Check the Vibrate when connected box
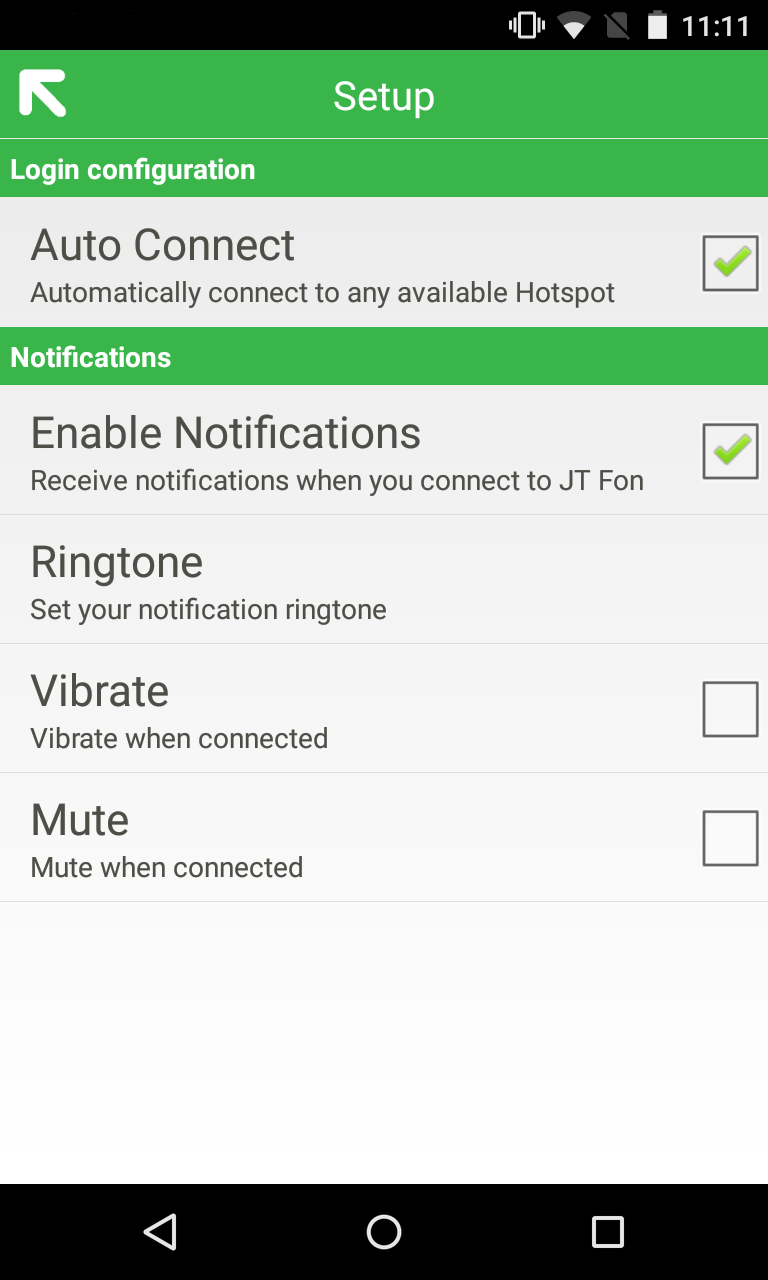Screen dimensions: 768x1280 pyautogui.click(x=730, y=709)
